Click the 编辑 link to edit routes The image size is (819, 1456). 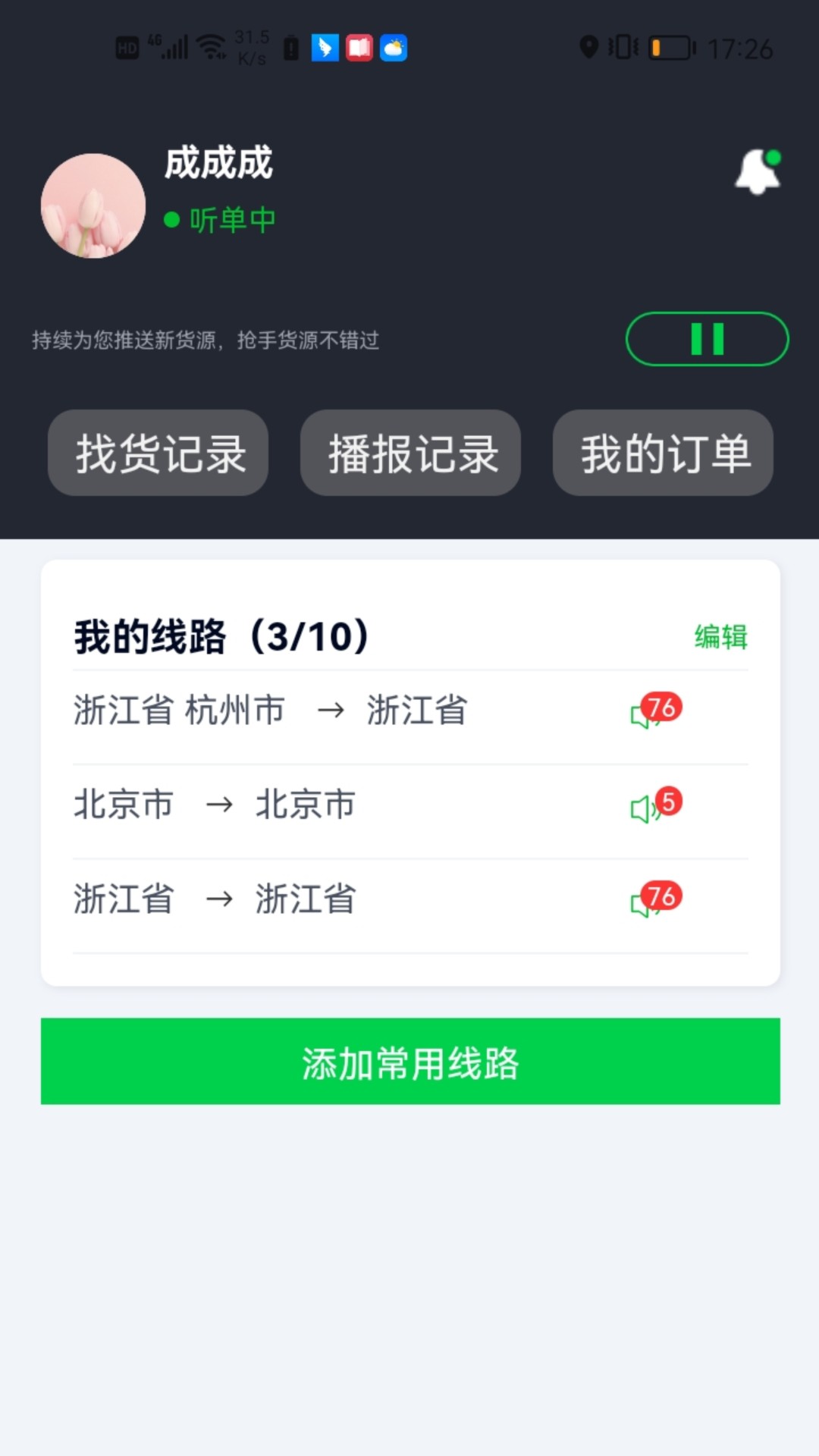(720, 638)
